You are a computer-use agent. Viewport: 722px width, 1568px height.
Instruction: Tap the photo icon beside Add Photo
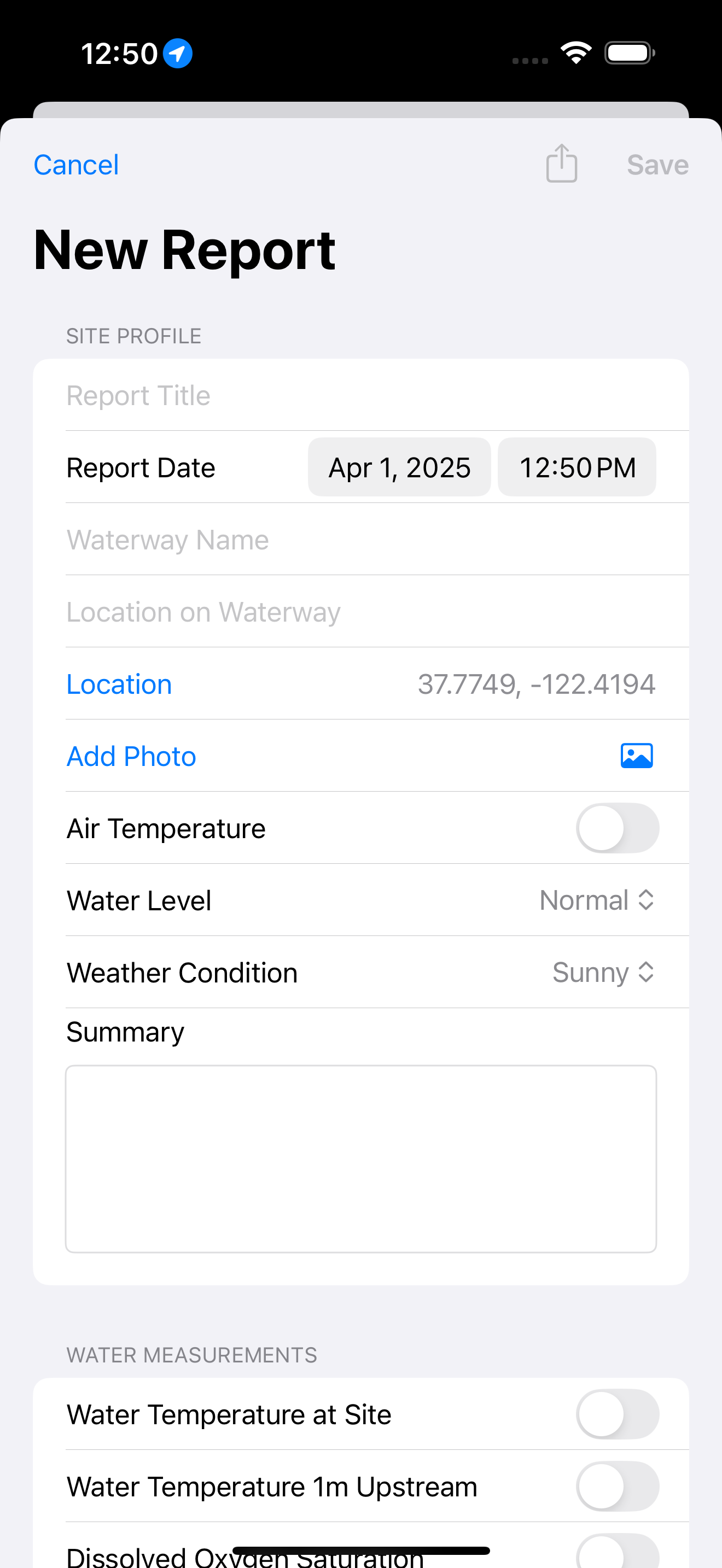[x=636, y=755]
